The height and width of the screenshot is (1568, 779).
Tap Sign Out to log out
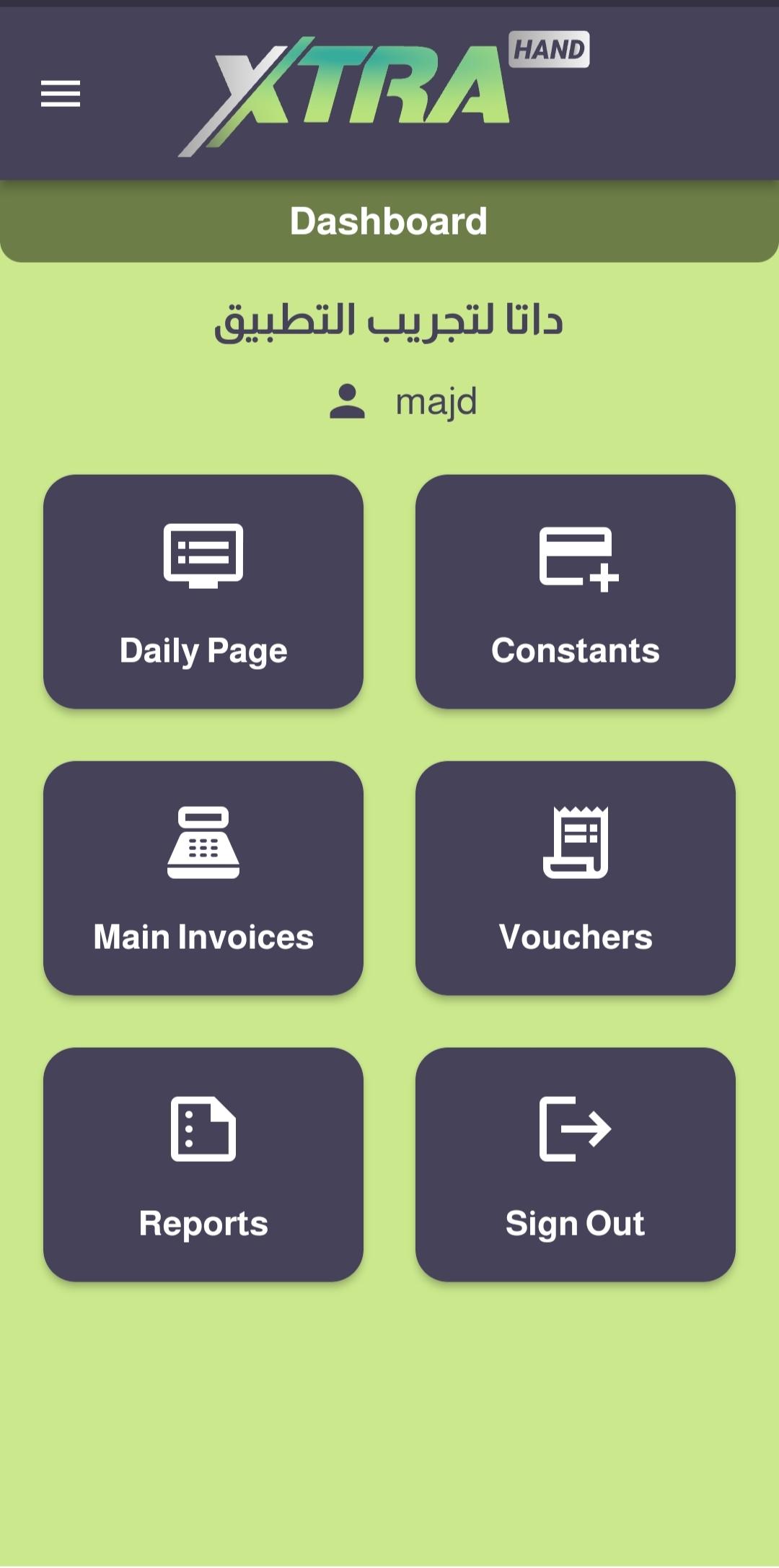575,1165
